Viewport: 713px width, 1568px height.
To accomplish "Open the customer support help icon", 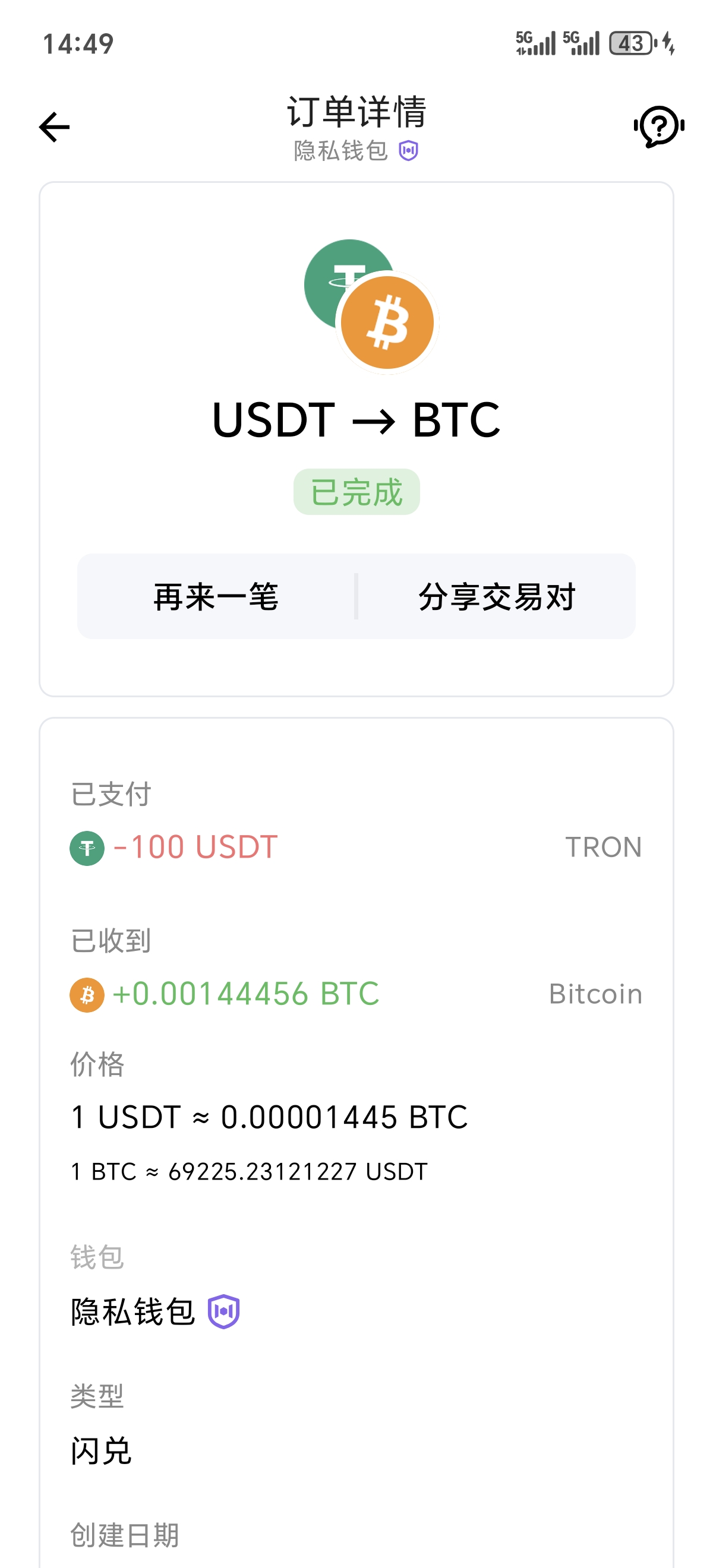I will click(659, 127).
